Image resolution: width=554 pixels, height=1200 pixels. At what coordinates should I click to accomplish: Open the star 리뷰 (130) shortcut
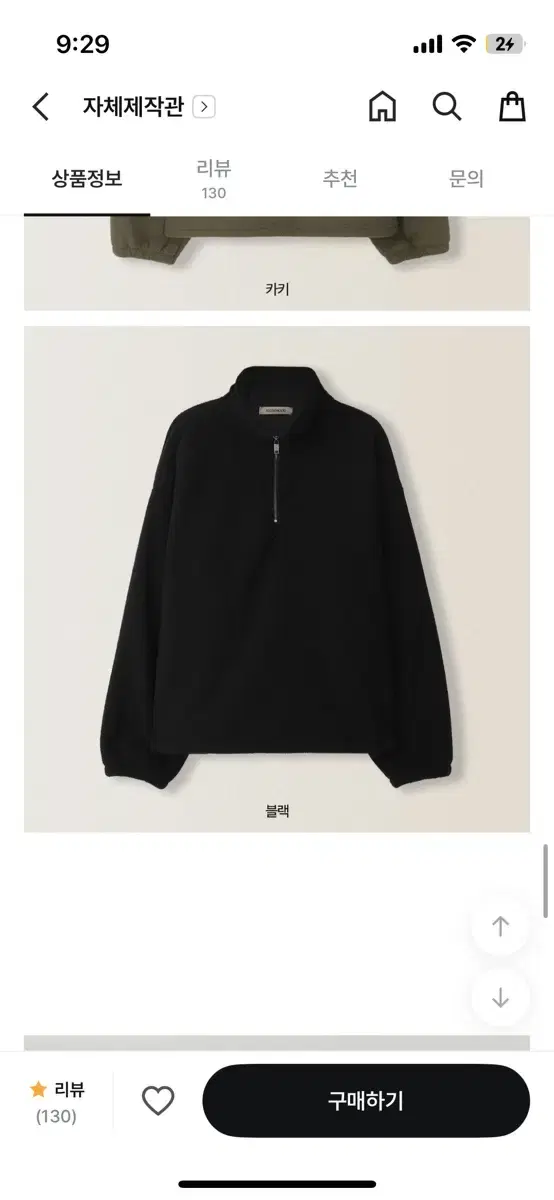click(x=56, y=1102)
